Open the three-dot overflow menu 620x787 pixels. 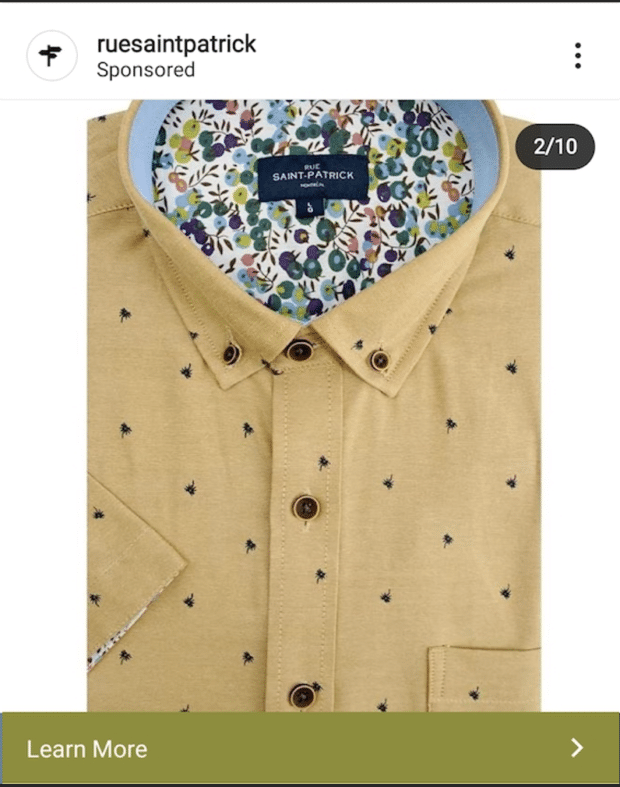point(578,56)
